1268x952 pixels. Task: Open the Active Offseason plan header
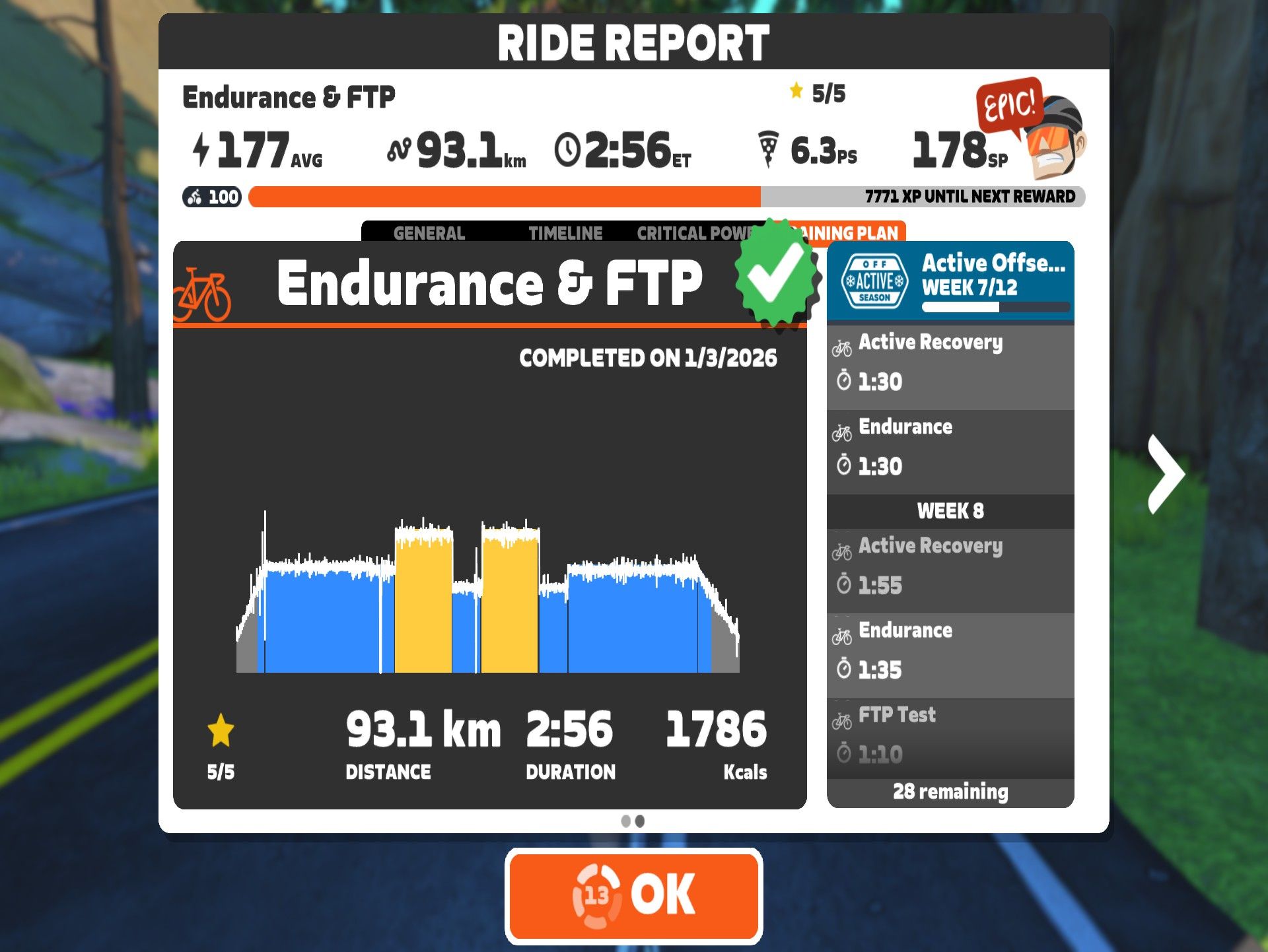tap(950, 281)
